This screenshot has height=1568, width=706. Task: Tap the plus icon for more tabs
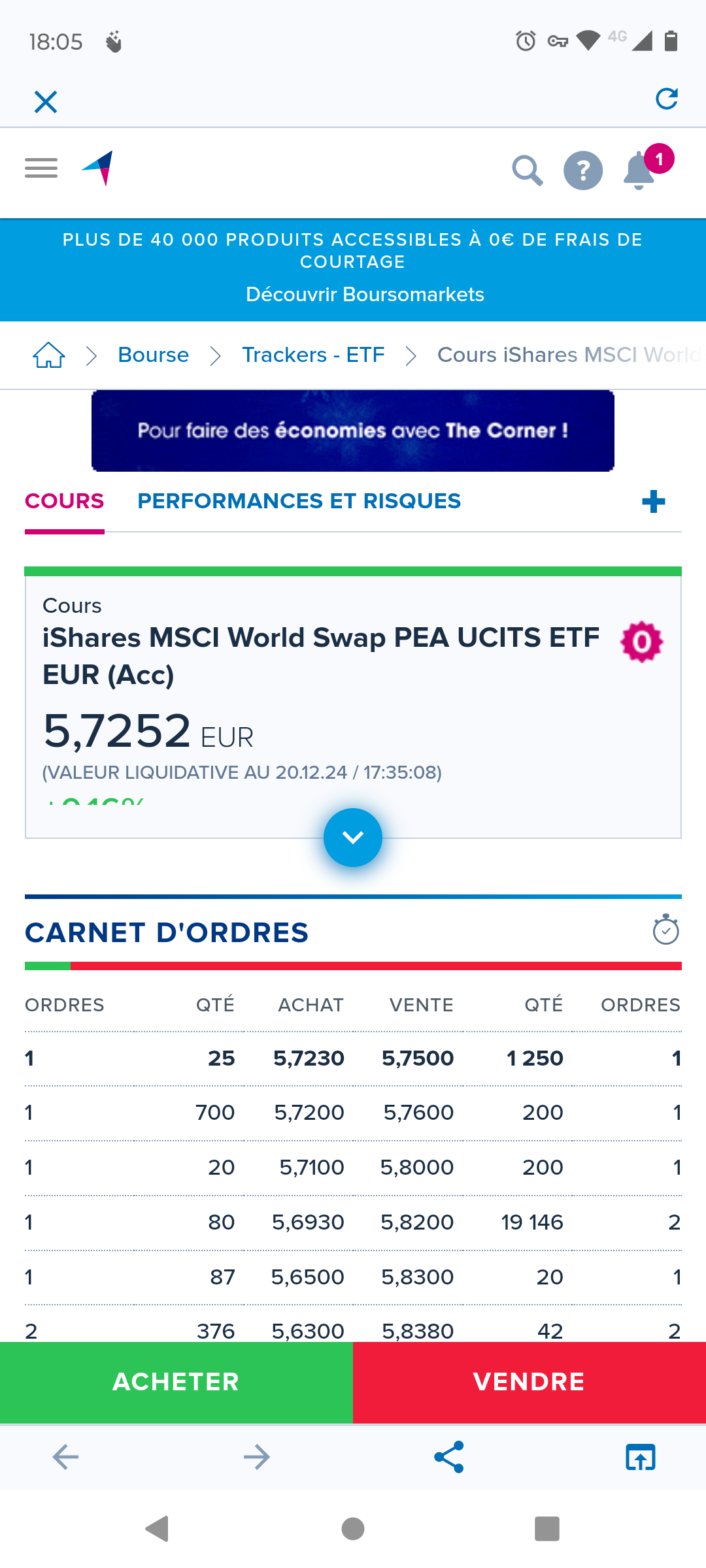(x=654, y=502)
